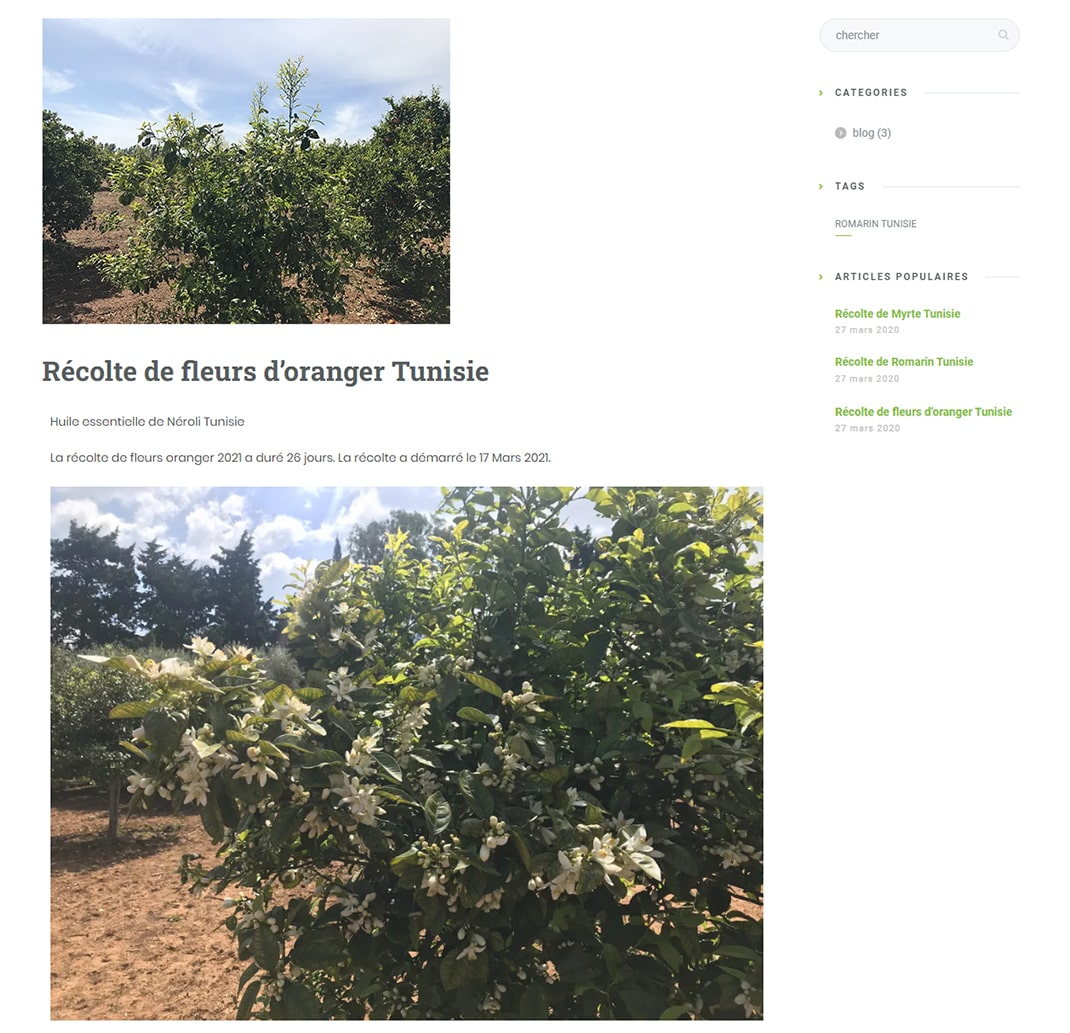Tap the chercher search field
The height and width of the screenshot is (1033, 1070).
coord(905,35)
